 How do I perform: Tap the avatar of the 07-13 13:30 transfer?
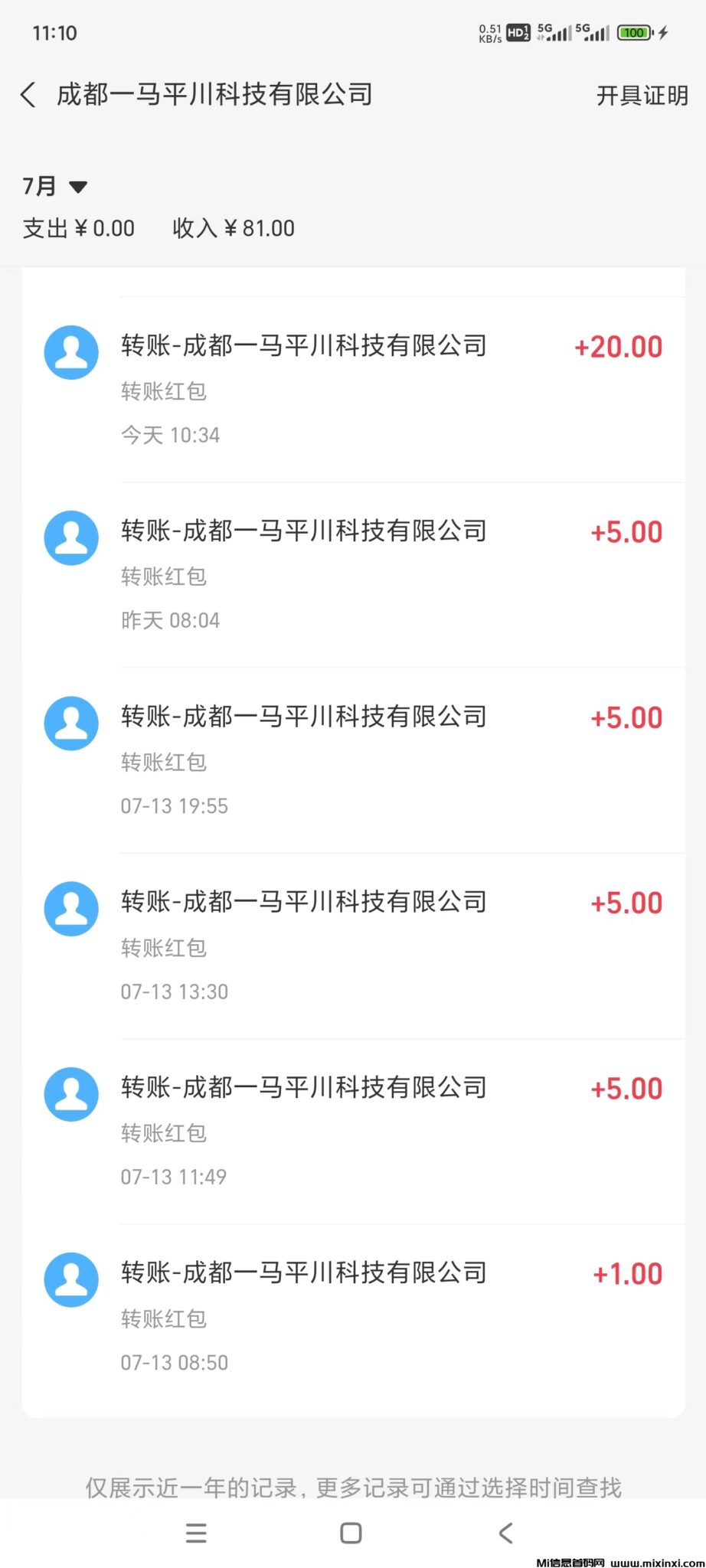click(71, 908)
